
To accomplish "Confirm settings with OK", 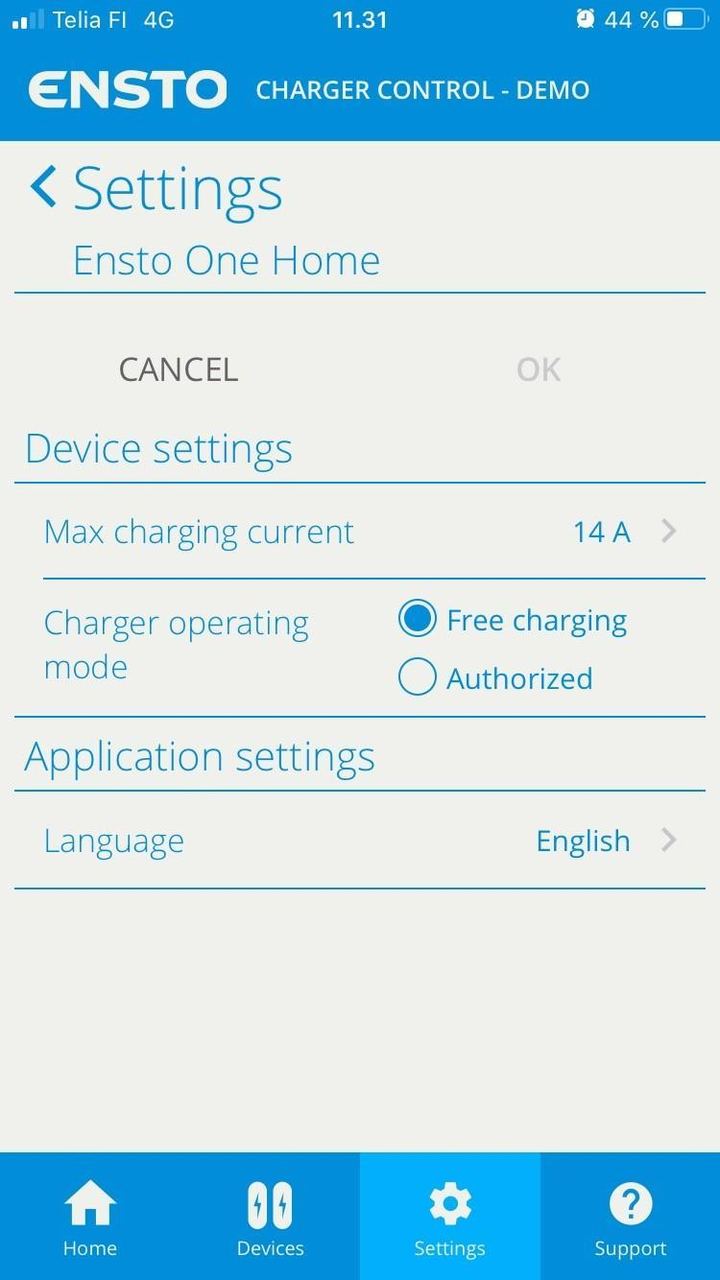I will point(538,369).
